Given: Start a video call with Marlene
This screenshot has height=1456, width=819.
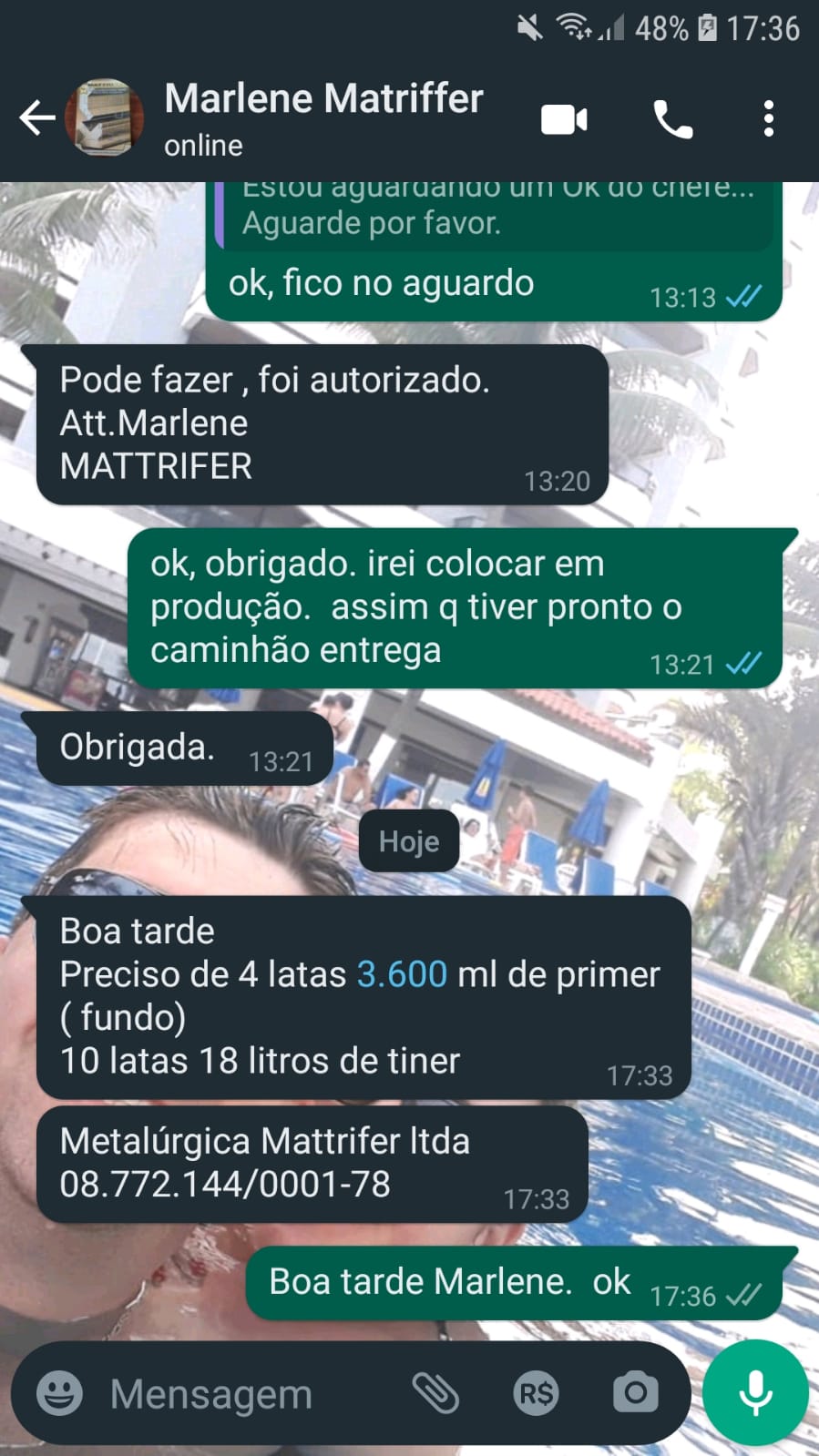Looking at the screenshot, I should point(564,119).
